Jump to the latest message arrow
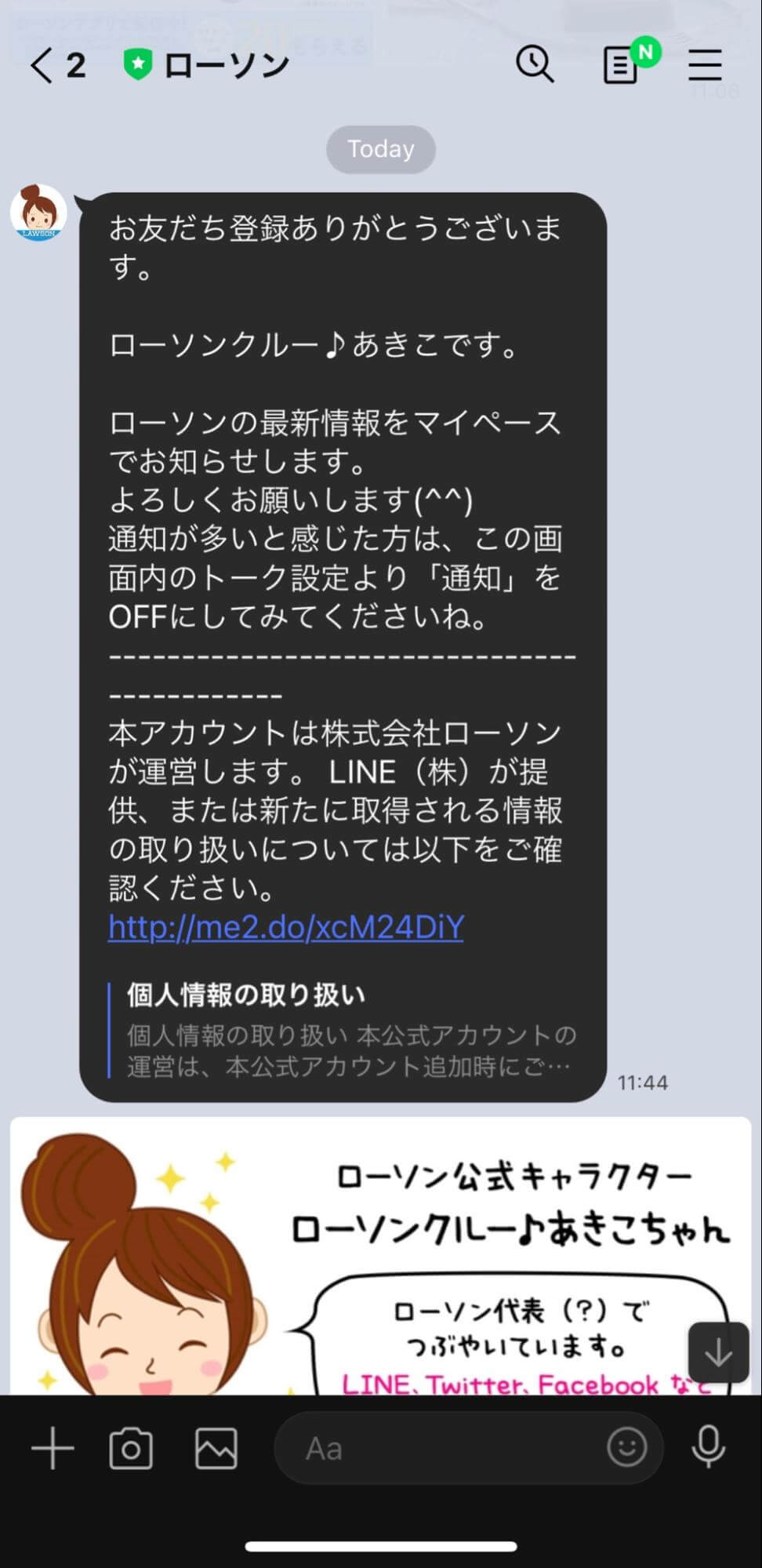The height and width of the screenshot is (1568, 762). 718,1352
